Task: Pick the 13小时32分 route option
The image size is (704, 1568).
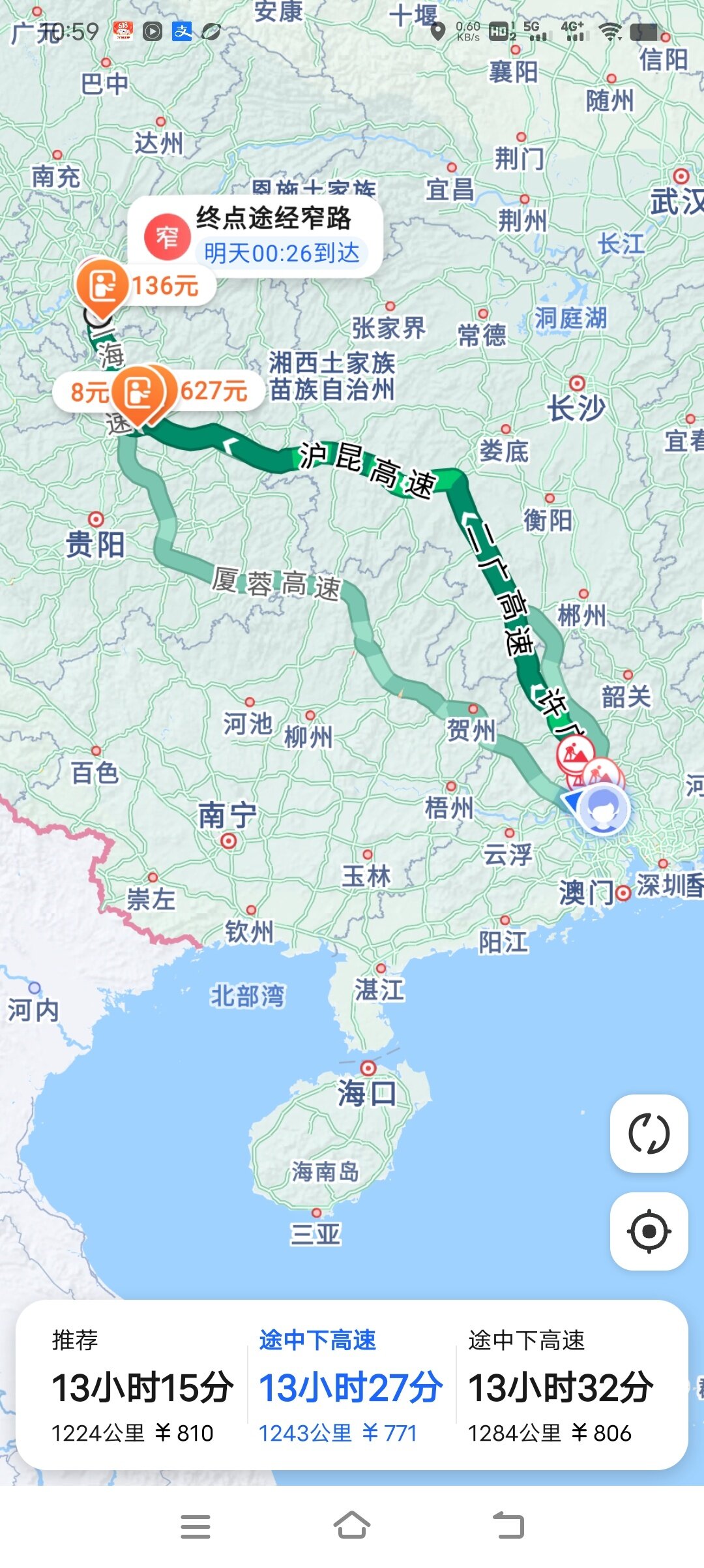Action: tap(561, 1387)
